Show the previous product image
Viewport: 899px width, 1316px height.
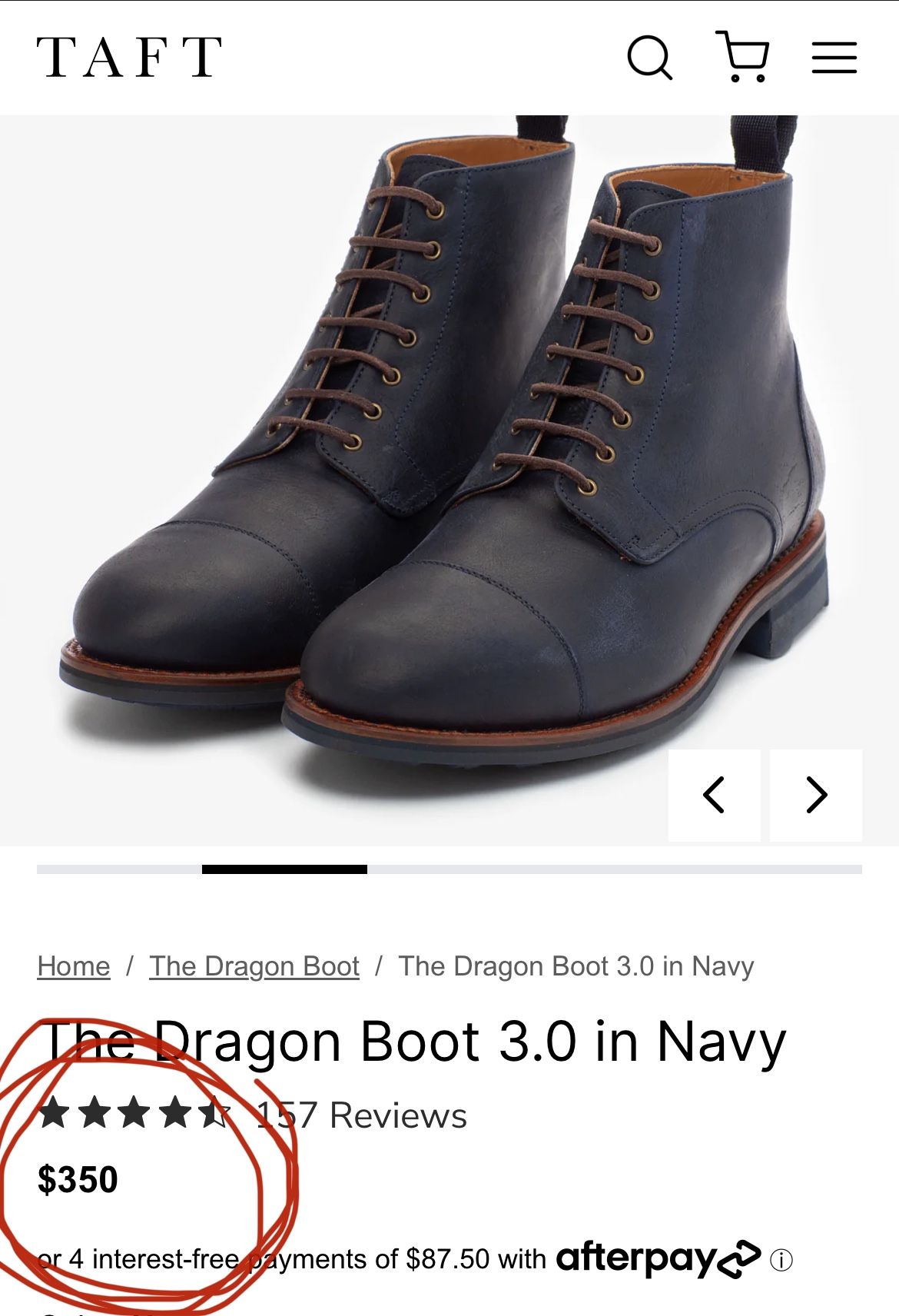(714, 795)
